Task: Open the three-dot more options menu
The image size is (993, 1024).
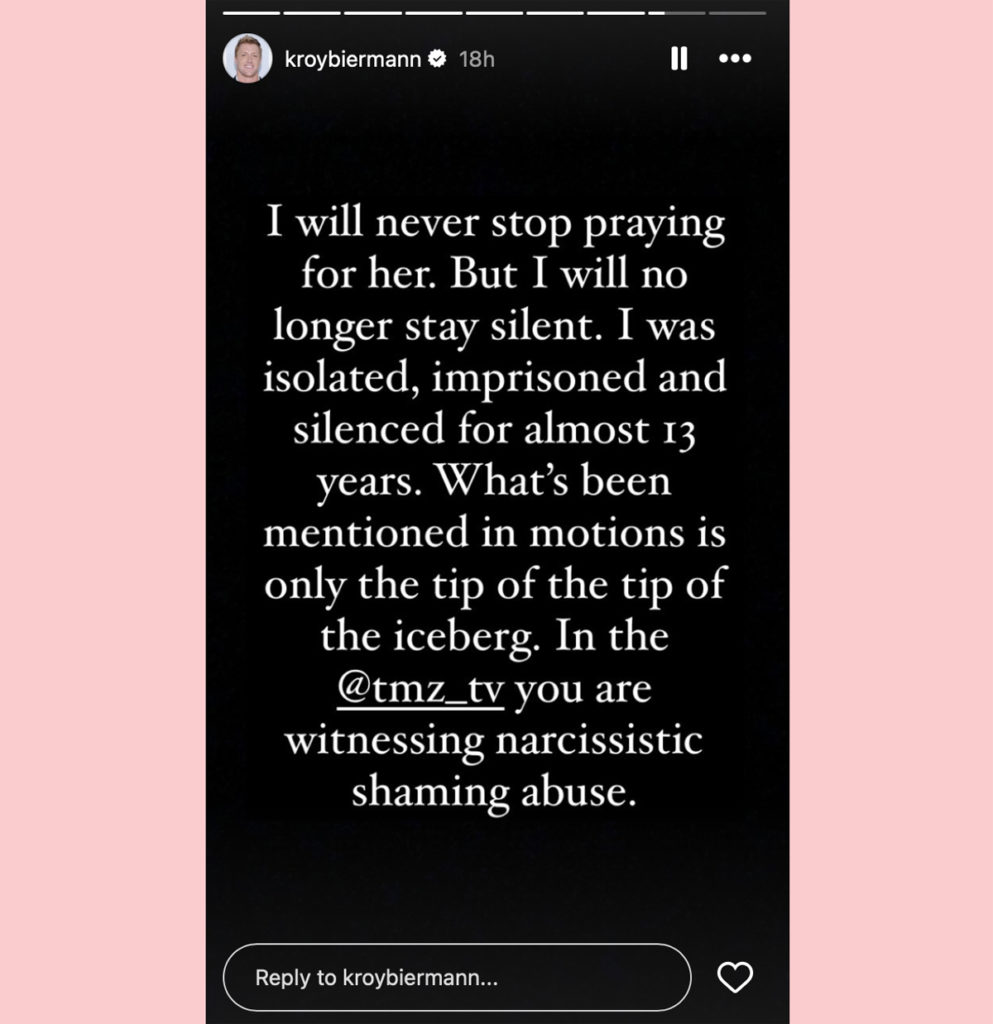Action: coord(735,59)
